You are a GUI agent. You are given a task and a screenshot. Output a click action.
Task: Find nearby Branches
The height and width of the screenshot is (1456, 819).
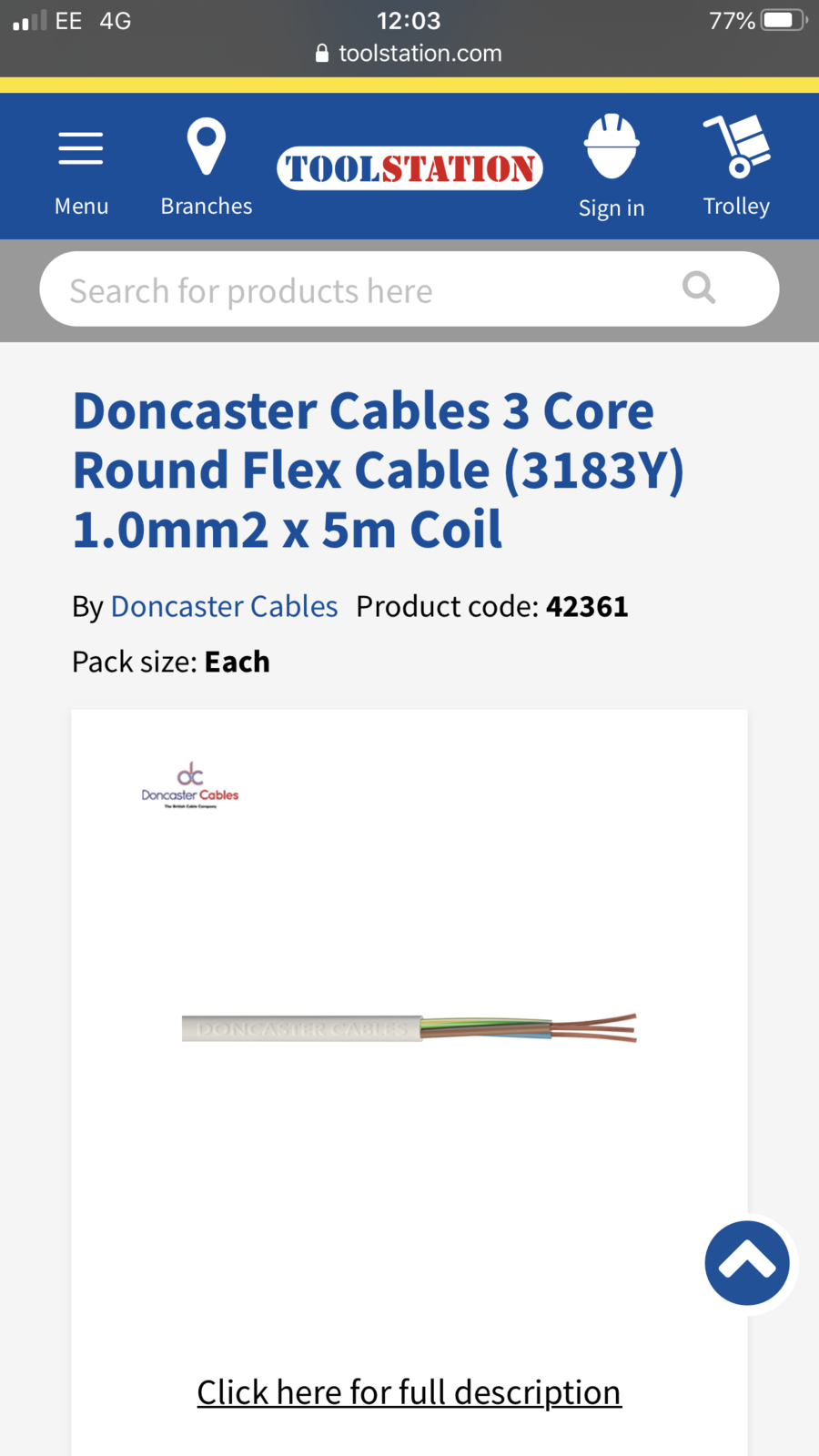(x=207, y=167)
